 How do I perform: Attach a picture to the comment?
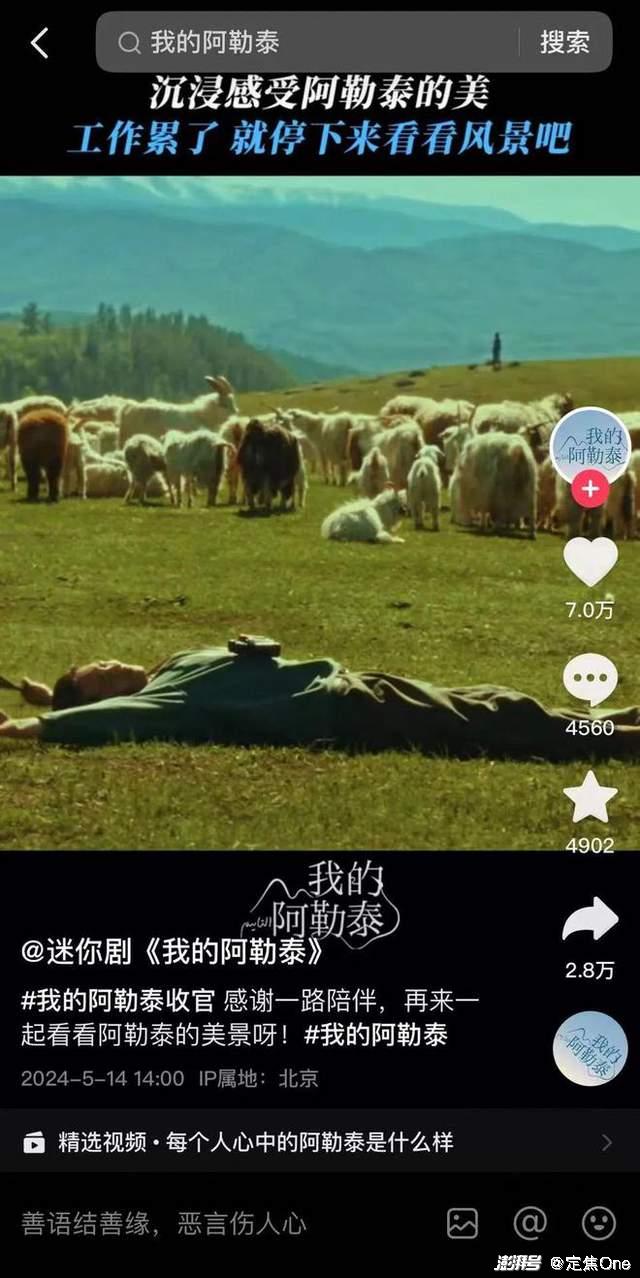coord(462,1223)
